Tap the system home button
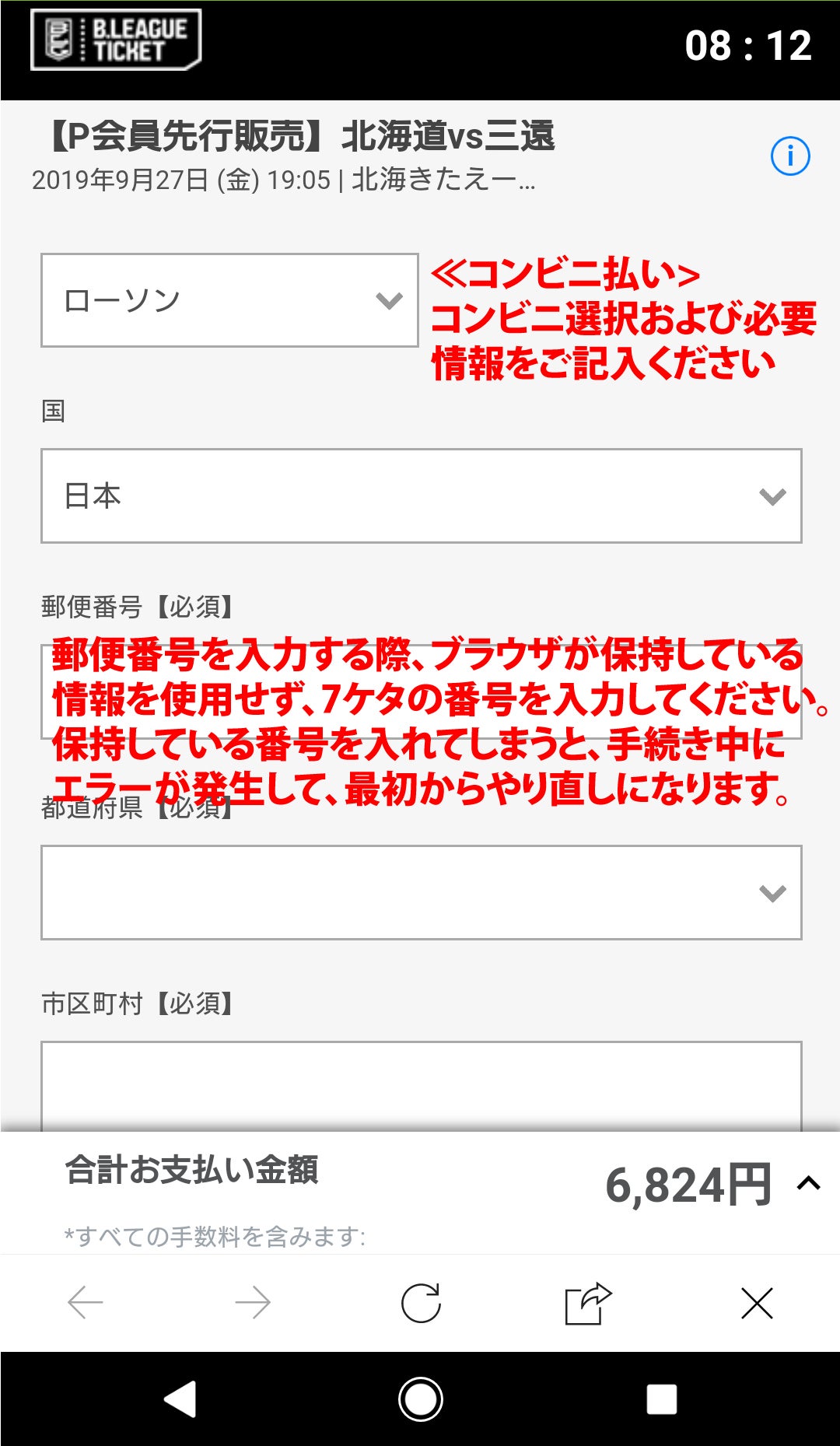This screenshot has height=1446, width=840. click(x=421, y=1399)
